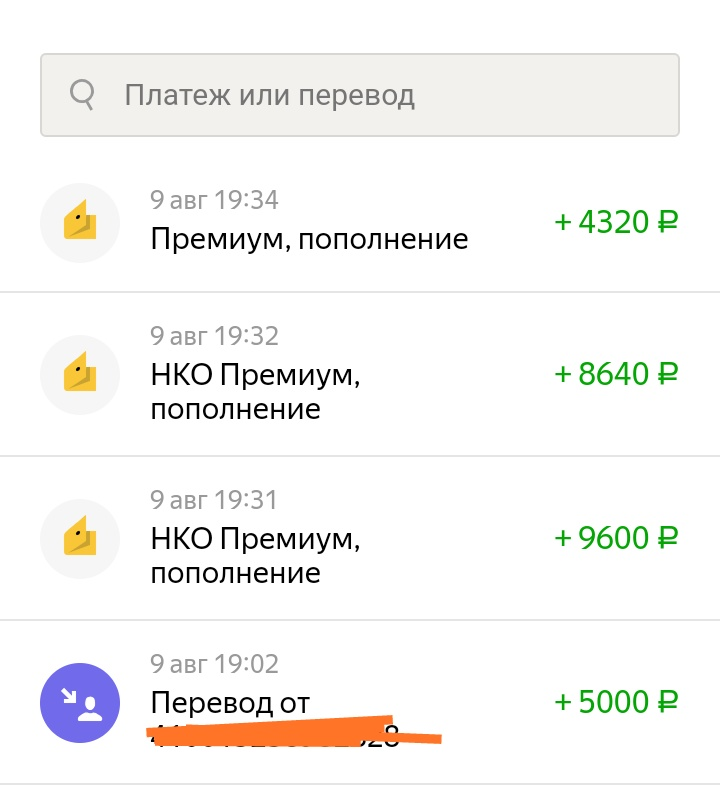Tap the yellow wallet icon on first transaction
The width and height of the screenshot is (720, 796).
tap(80, 222)
